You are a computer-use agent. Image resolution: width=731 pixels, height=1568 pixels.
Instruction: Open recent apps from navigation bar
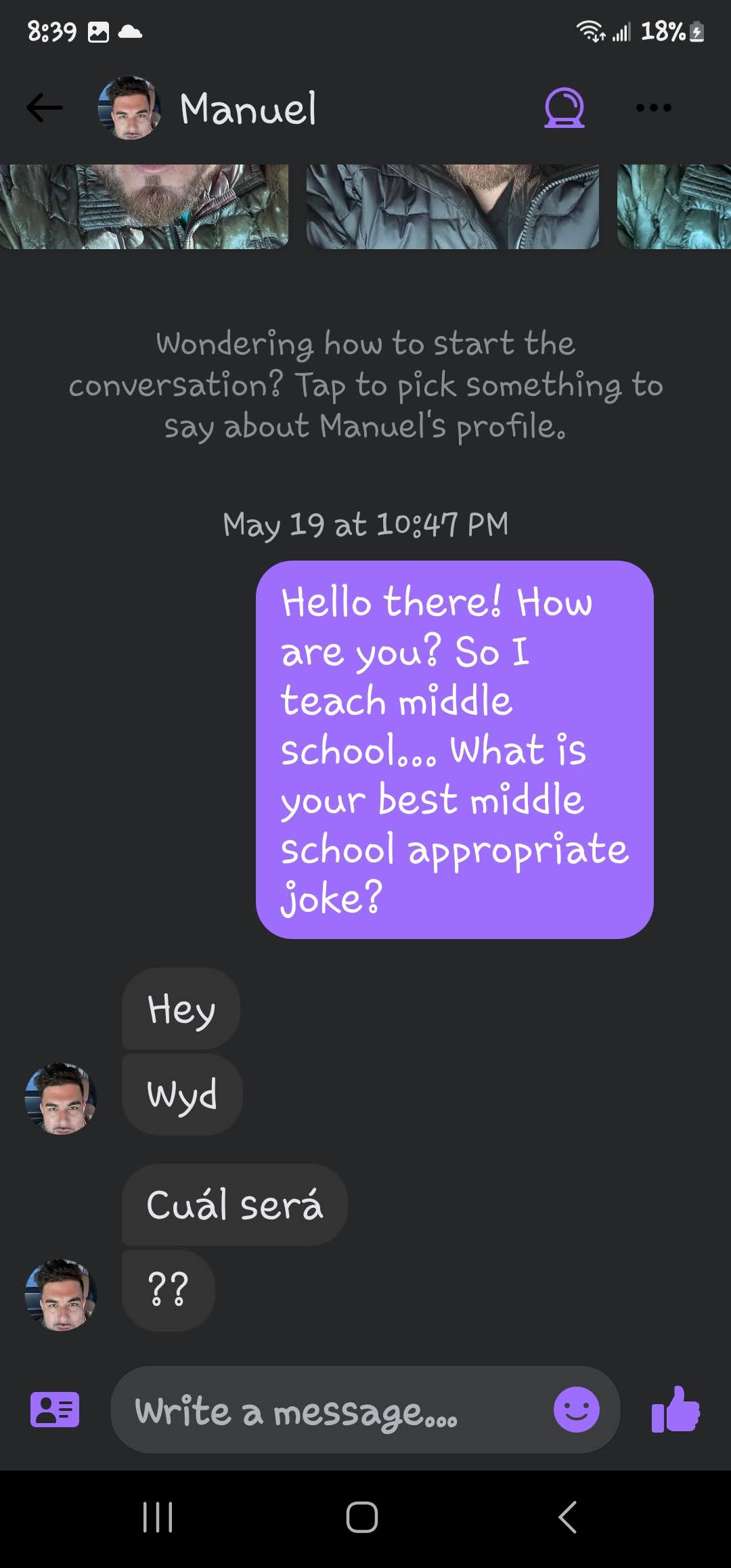(x=158, y=1517)
